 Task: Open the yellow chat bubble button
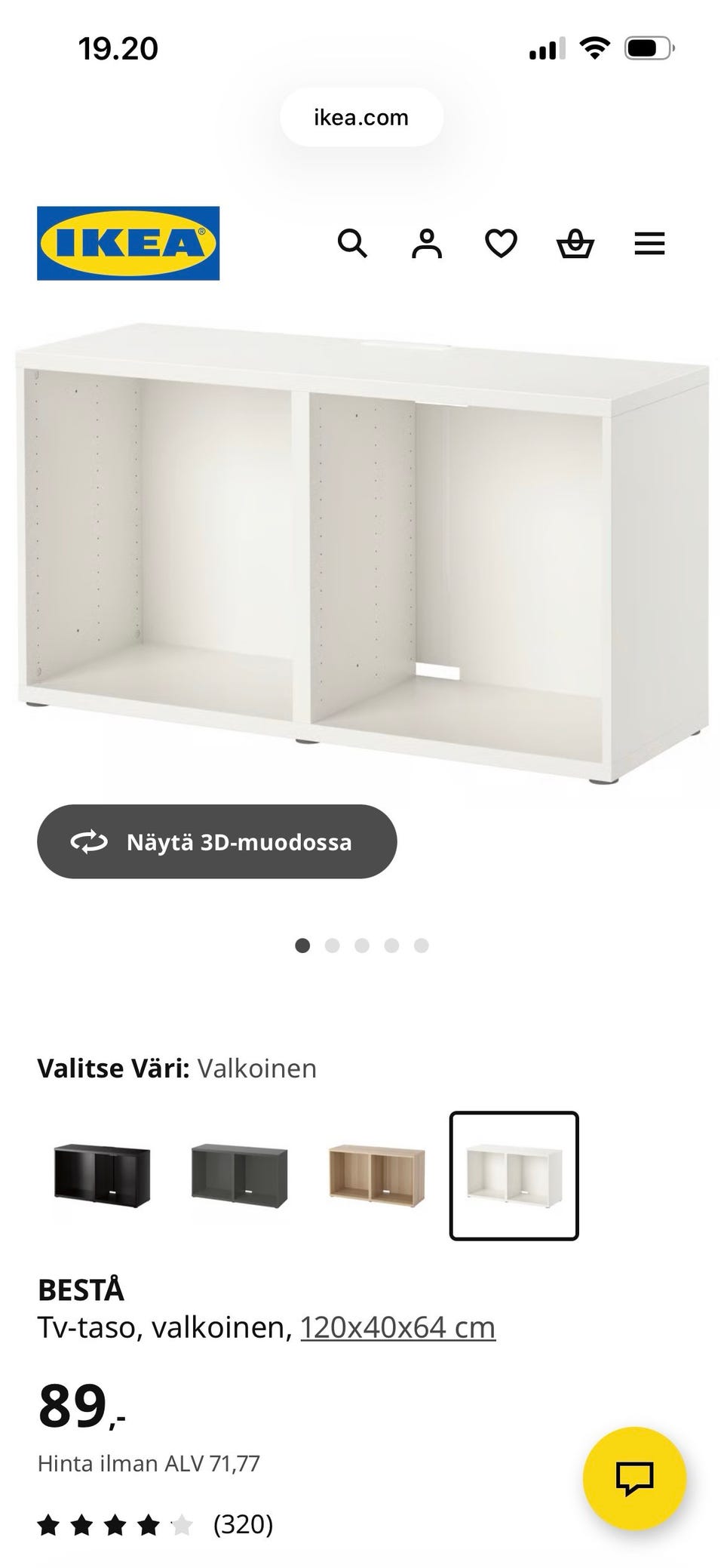point(634,1478)
